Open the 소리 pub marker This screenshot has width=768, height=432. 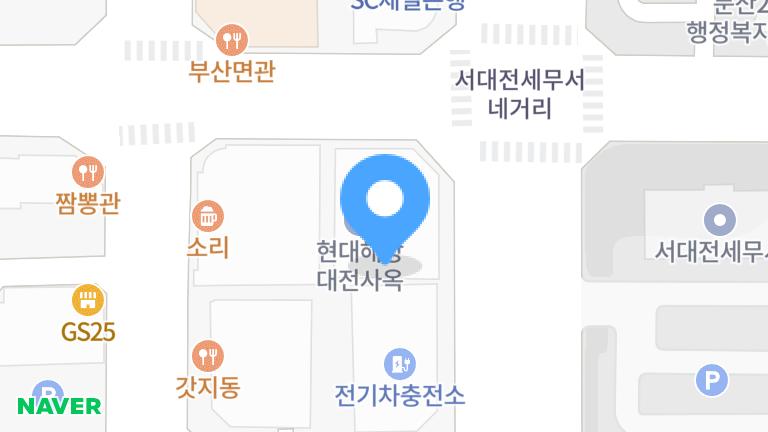click(x=207, y=215)
